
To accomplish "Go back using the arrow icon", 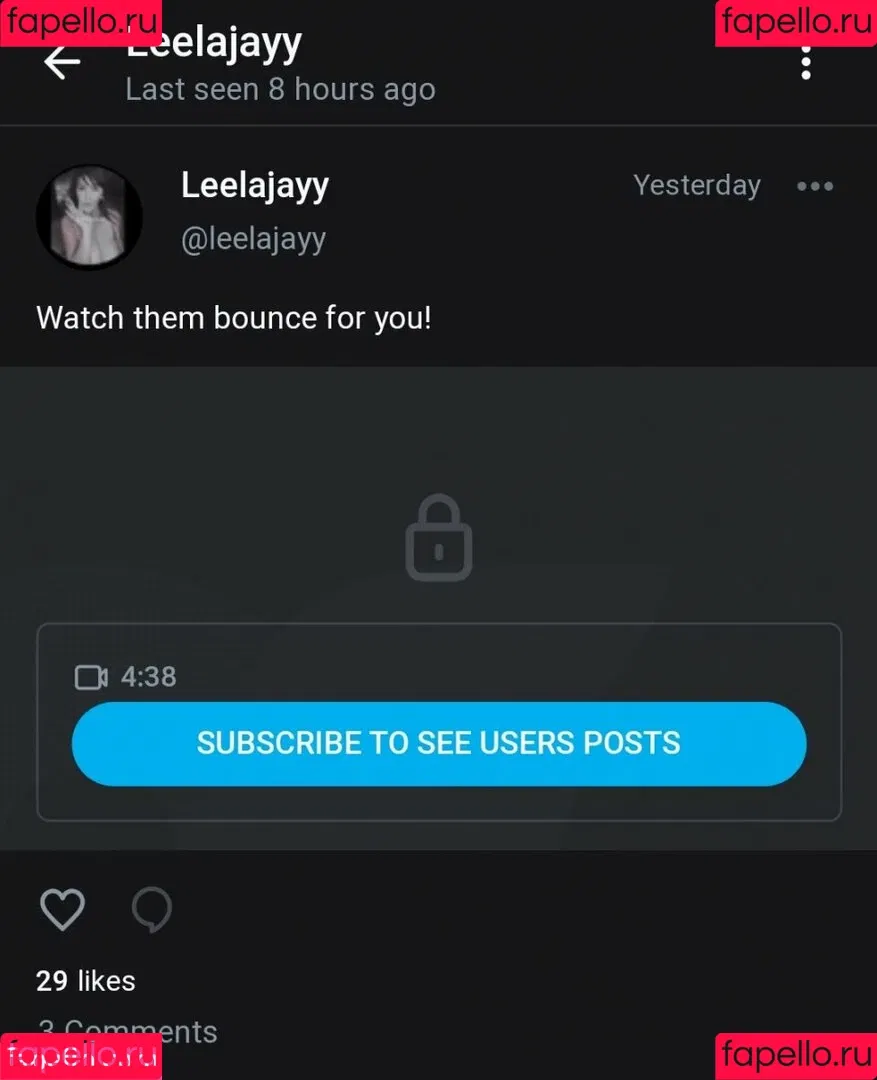I will tap(61, 64).
